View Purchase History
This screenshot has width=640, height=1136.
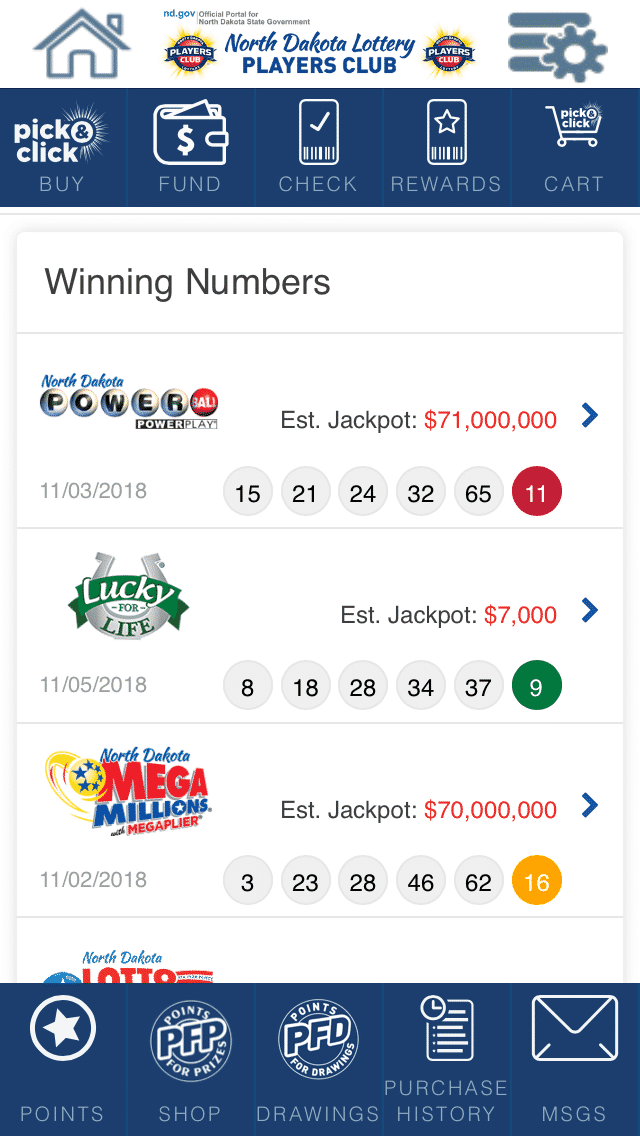click(x=446, y=1059)
